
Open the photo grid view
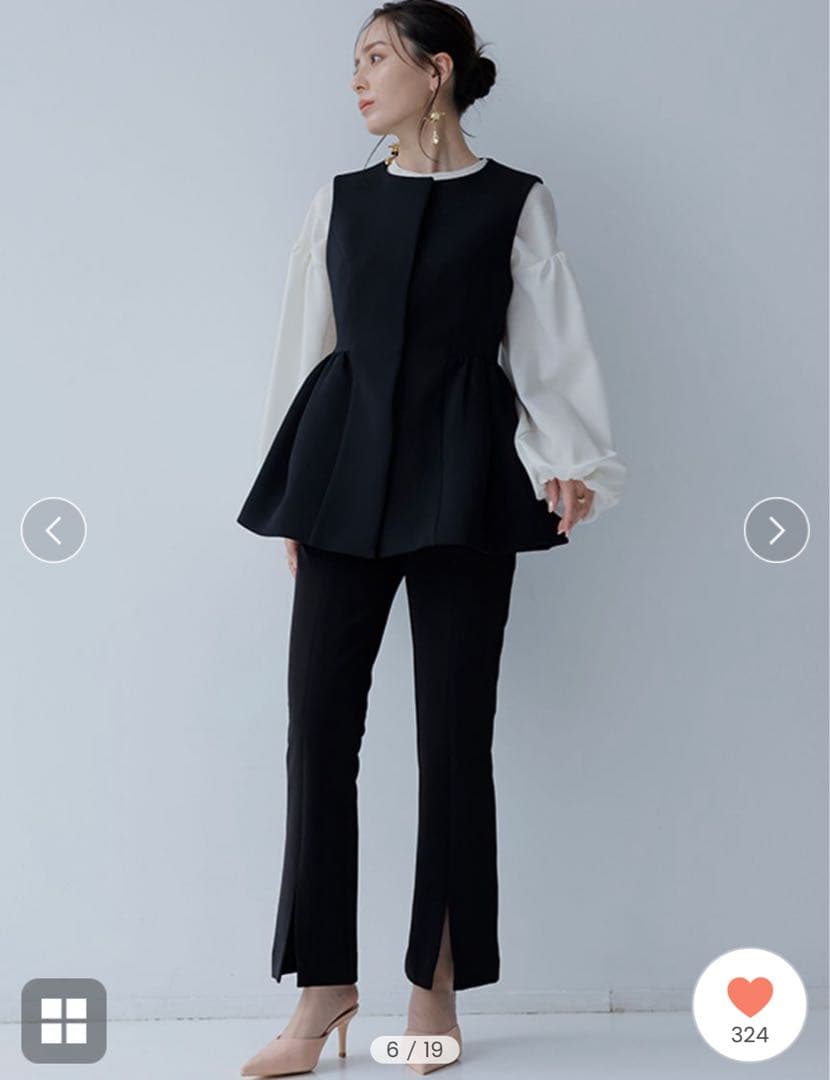pos(64,1020)
